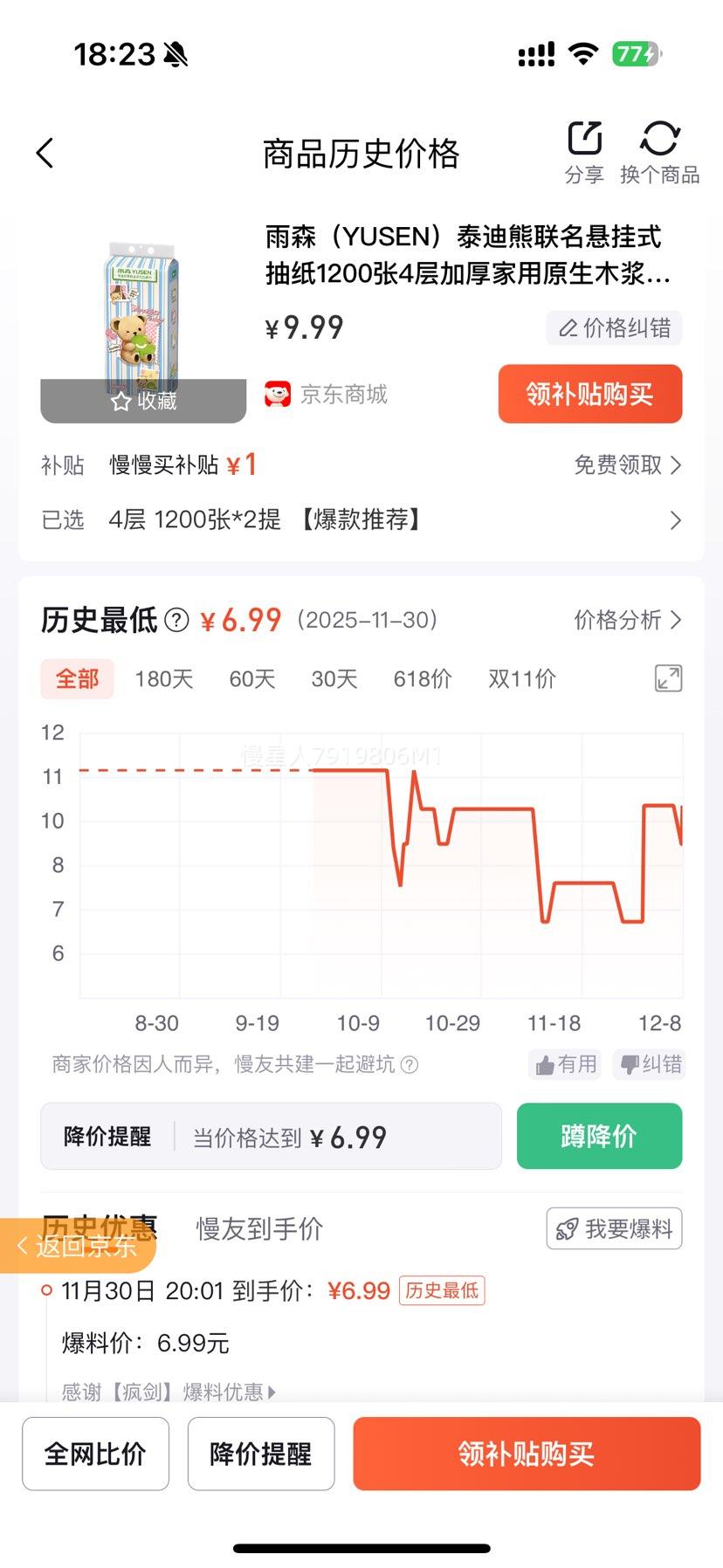723x1568 pixels.
Task: Tap the green 蹲降价 button
Action: (x=599, y=1136)
